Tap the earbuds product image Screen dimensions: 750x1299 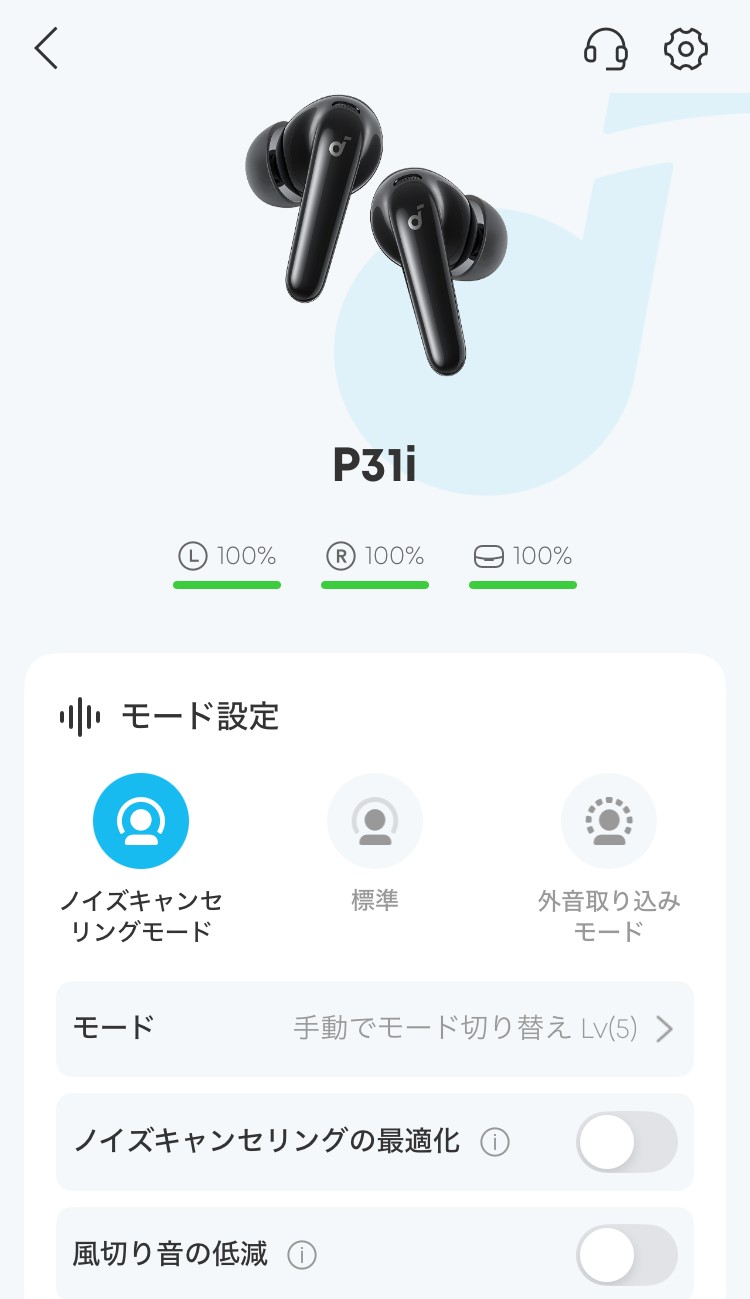point(375,240)
